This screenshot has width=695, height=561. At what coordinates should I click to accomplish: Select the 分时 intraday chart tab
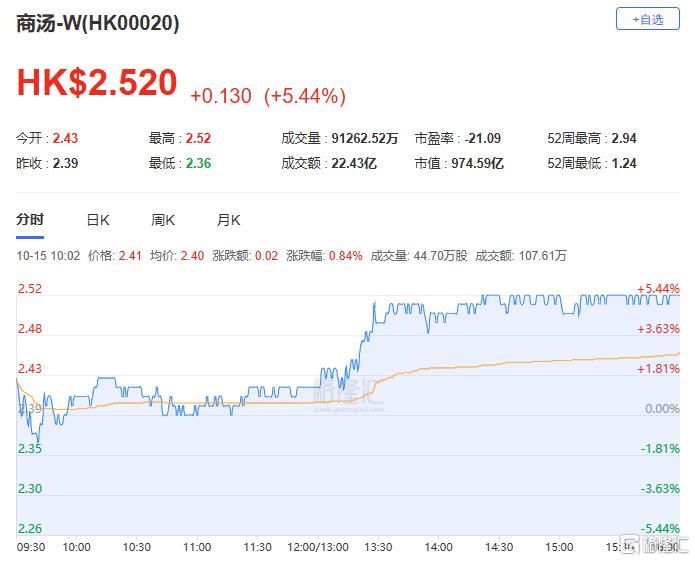(30, 220)
